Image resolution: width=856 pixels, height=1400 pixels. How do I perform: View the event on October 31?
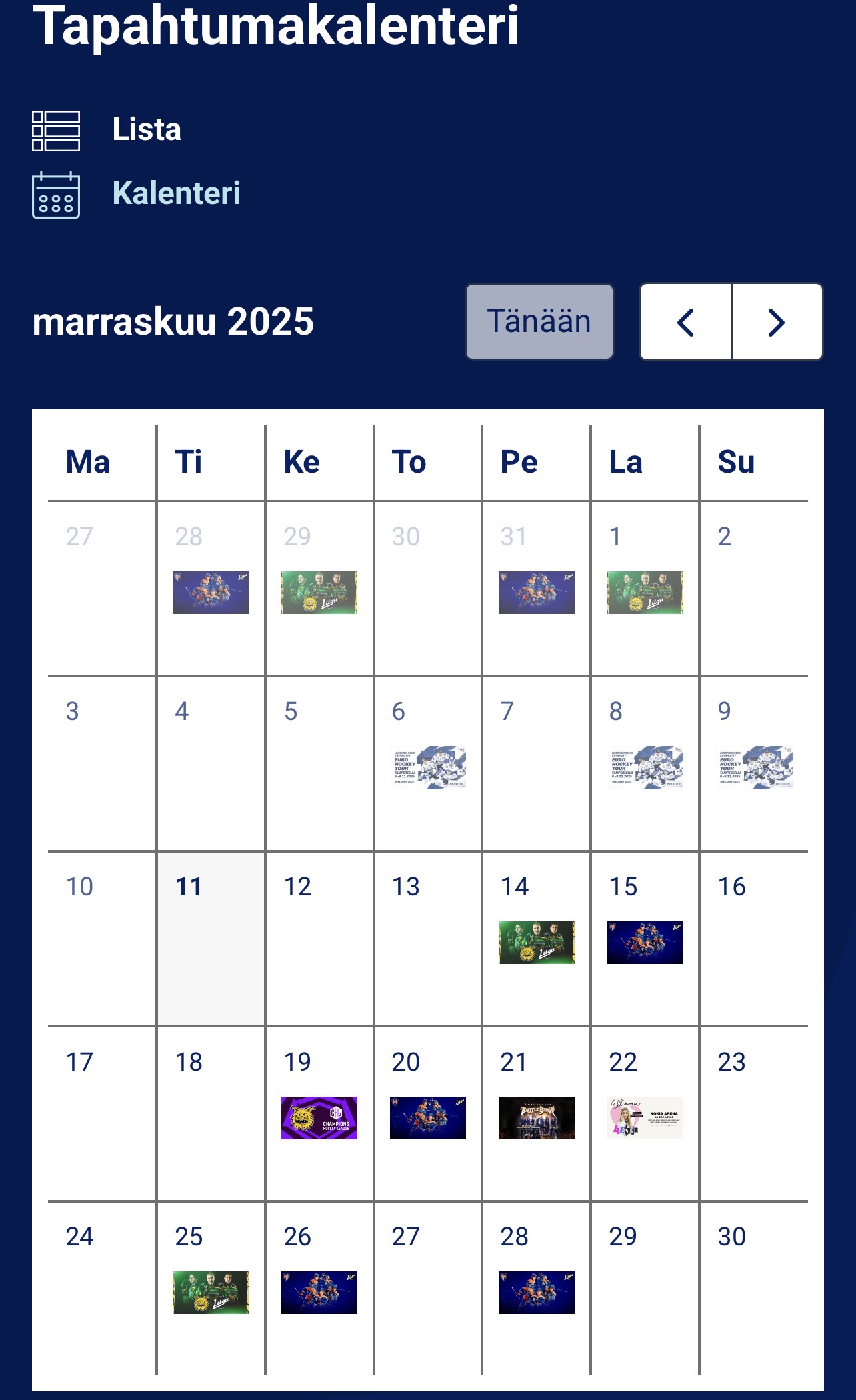tap(537, 592)
